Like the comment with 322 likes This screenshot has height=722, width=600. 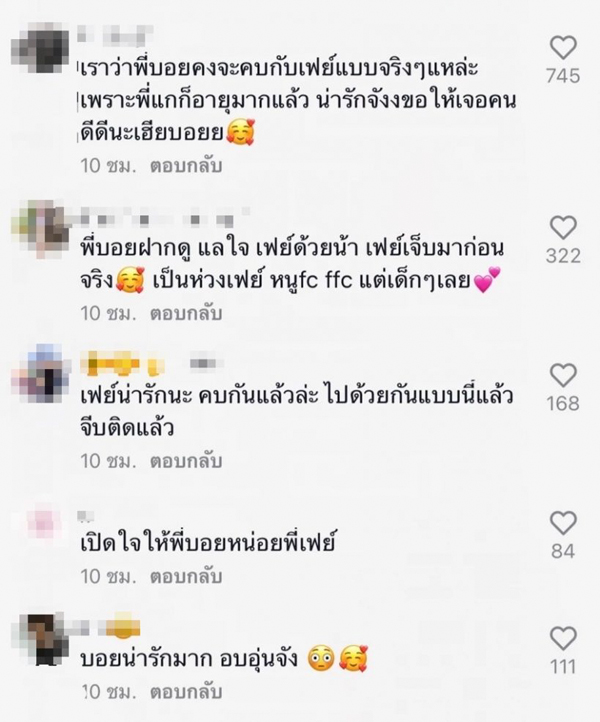[x=565, y=229]
